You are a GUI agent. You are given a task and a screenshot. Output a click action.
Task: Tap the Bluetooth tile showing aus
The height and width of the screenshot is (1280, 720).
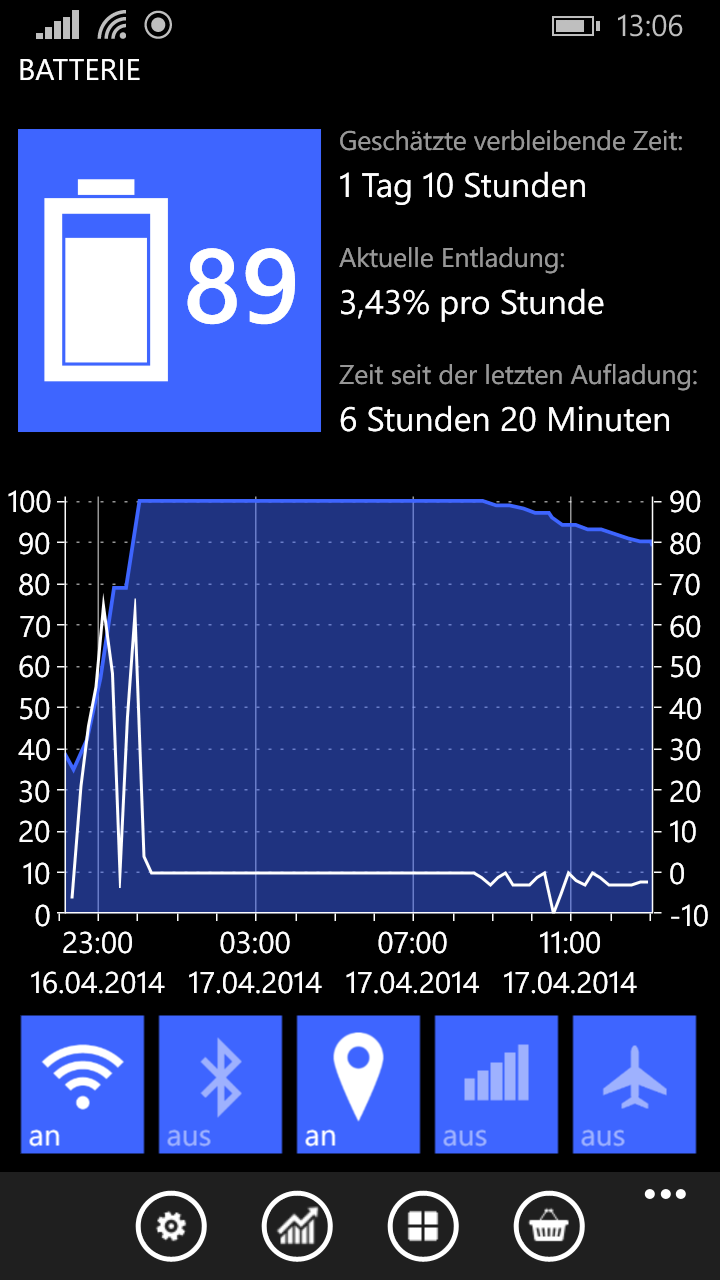coord(220,1084)
